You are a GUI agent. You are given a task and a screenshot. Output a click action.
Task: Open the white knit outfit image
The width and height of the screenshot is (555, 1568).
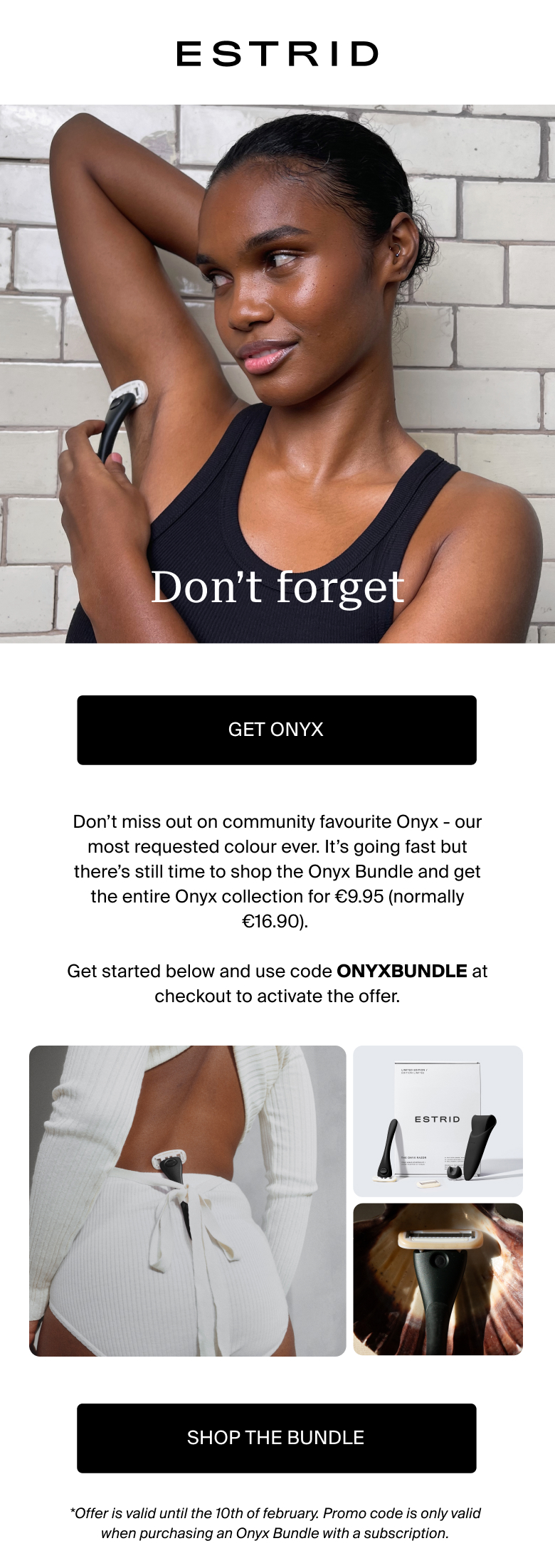point(187,1200)
